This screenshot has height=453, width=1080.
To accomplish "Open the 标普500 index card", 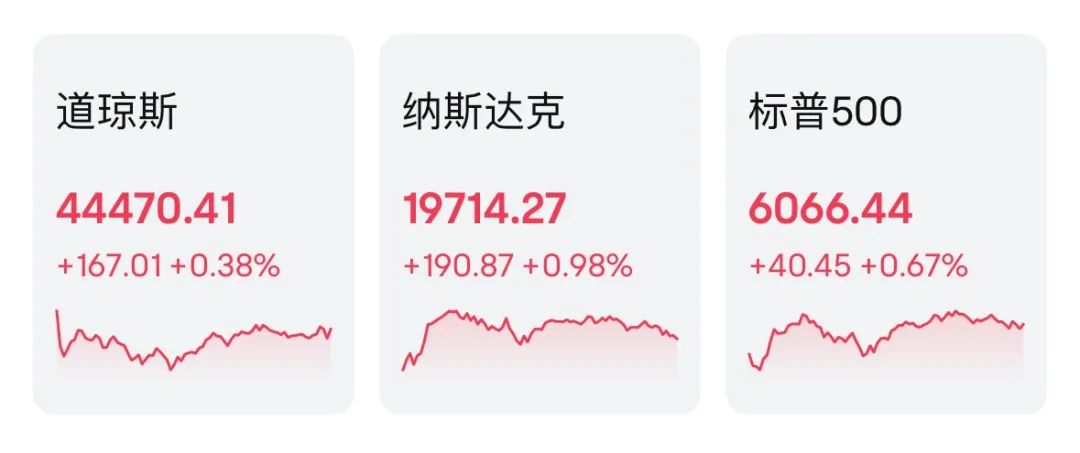I will click(885, 224).
